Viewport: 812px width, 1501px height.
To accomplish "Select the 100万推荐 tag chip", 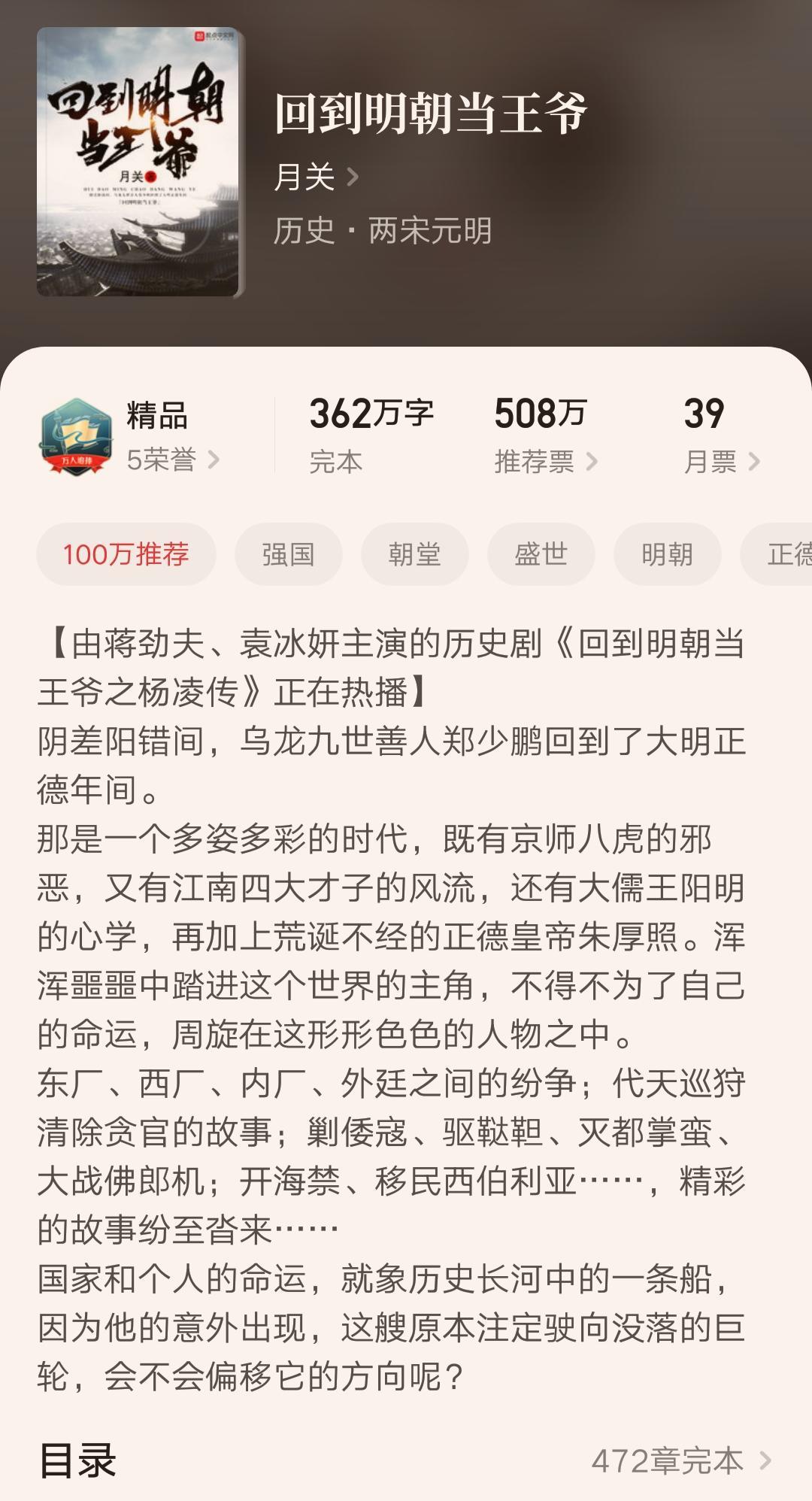I will tap(126, 554).
